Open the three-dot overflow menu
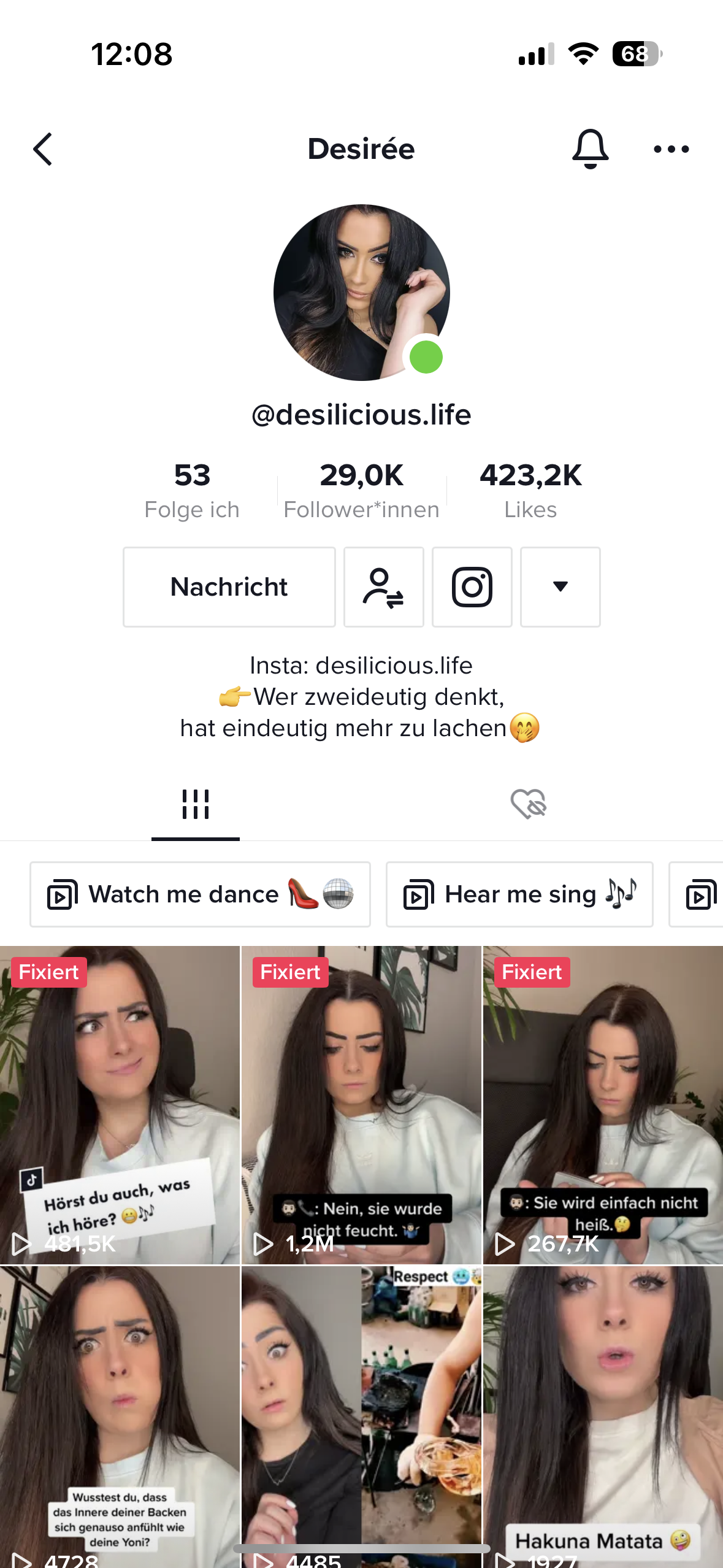This screenshot has width=723, height=1568. [x=671, y=149]
